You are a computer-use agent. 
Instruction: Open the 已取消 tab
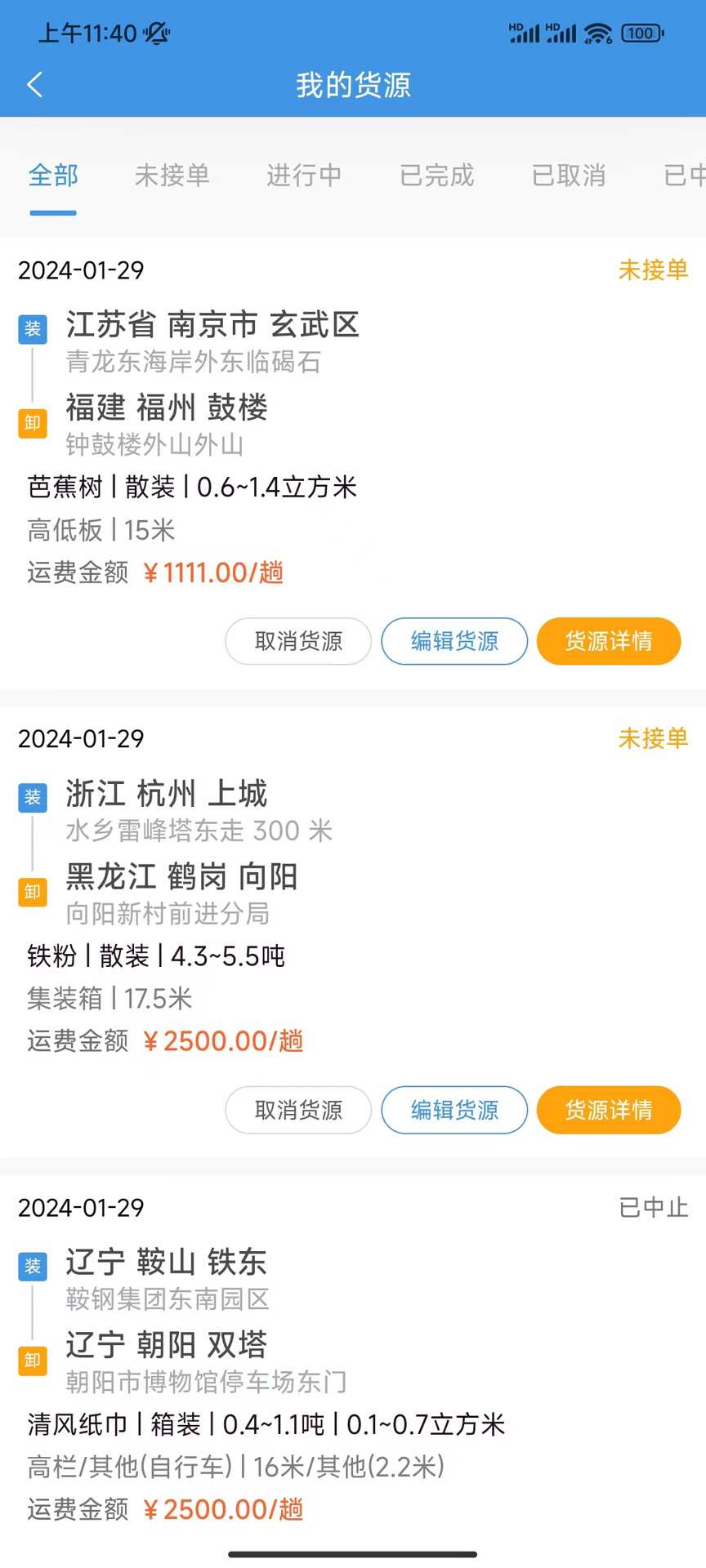tap(568, 176)
